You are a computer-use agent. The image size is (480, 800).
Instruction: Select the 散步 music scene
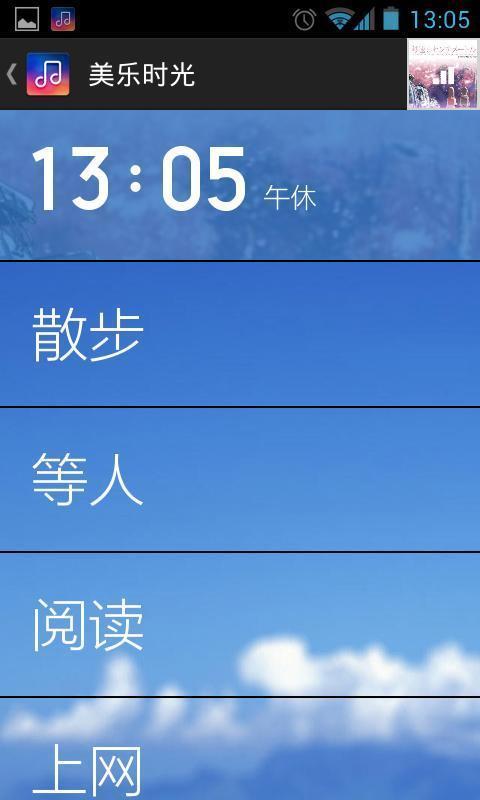point(240,334)
